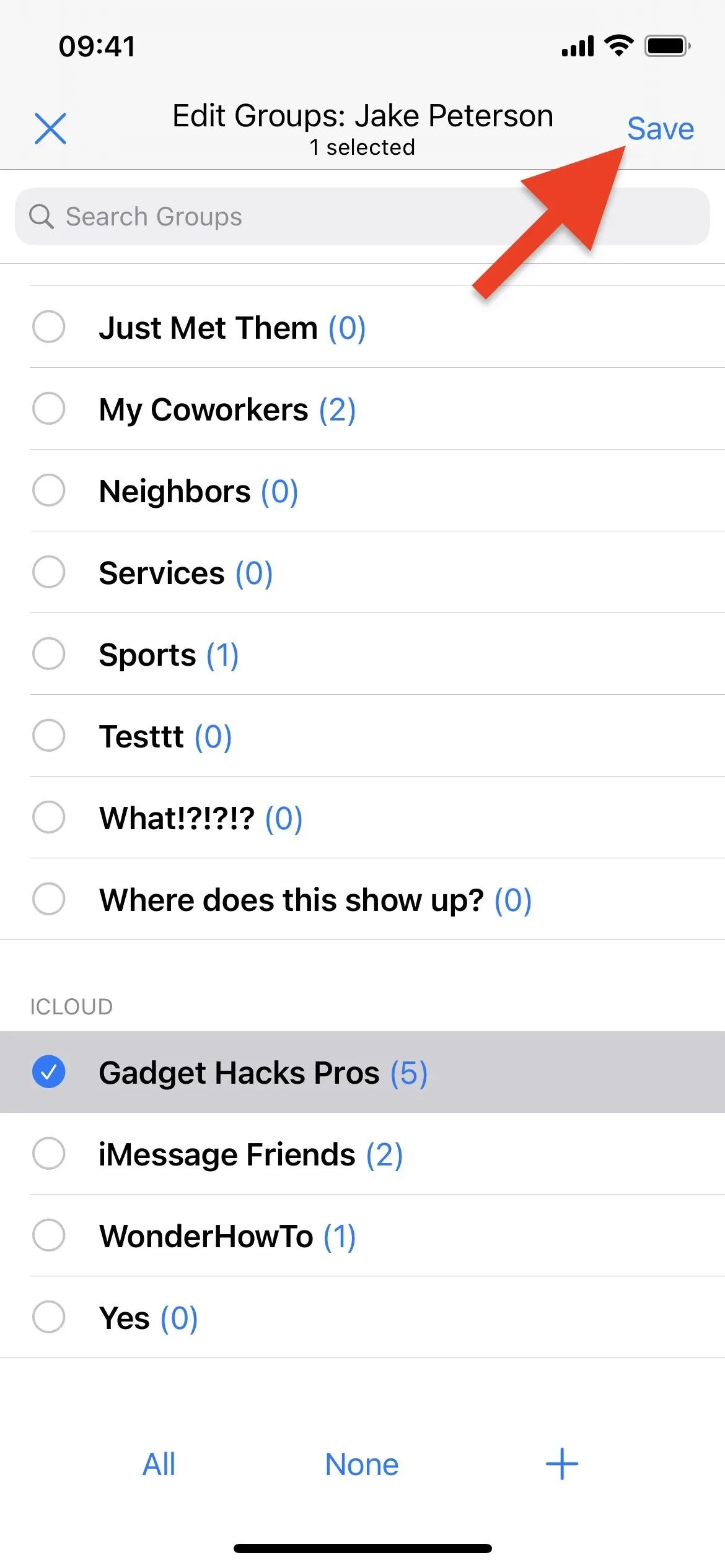Check the My Coworkers group
The width and height of the screenshot is (725, 1568).
(x=362, y=409)
